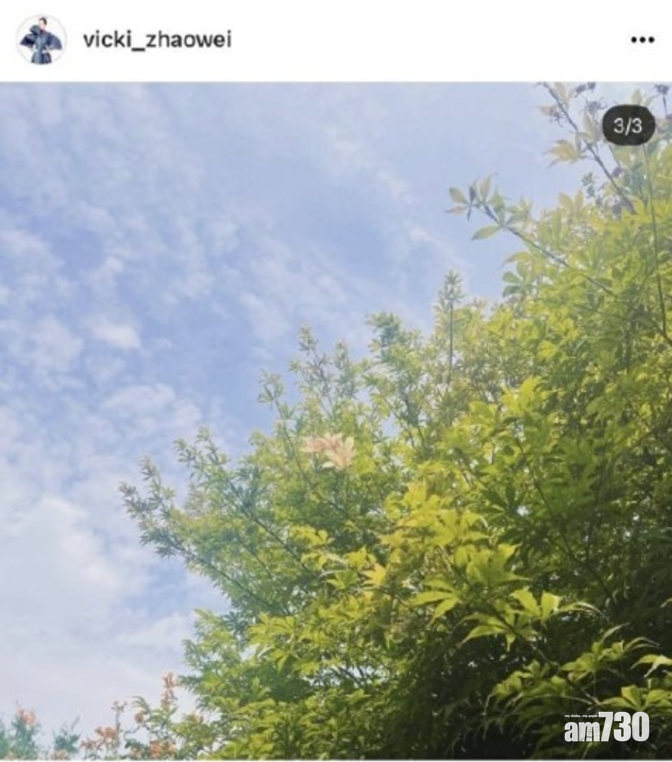
Task: Open vicki_zhaowei's profile picture
Action: [41, 40]
